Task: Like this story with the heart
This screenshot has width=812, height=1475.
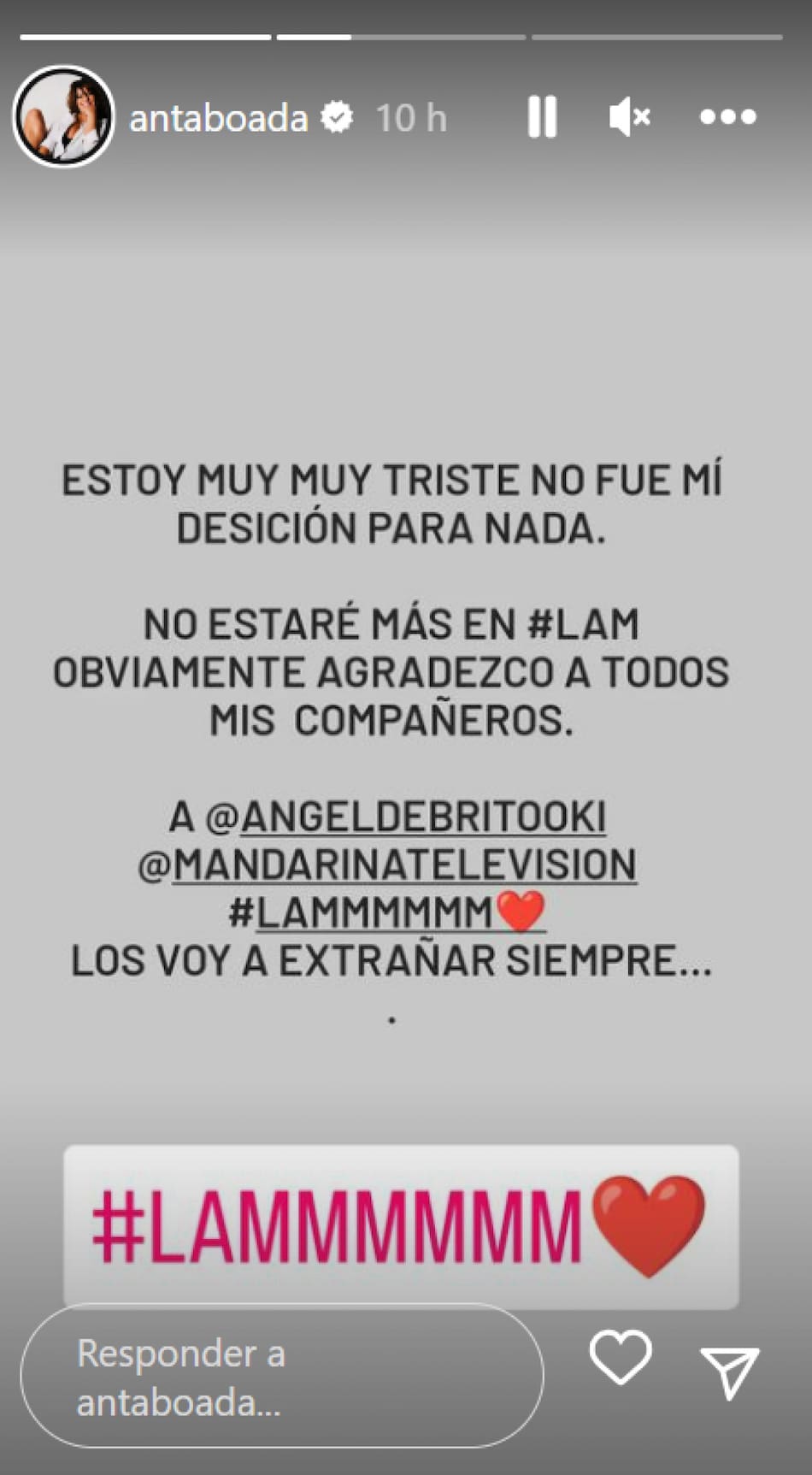Action: pos(621,1357)
